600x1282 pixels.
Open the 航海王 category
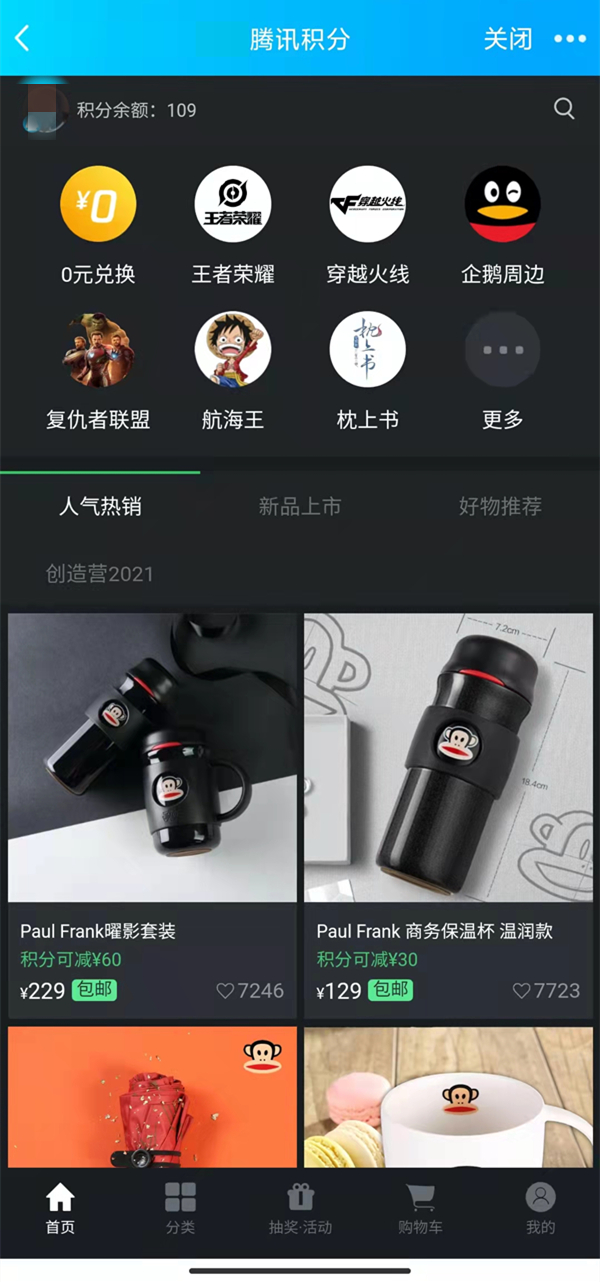tap(233, 351)
